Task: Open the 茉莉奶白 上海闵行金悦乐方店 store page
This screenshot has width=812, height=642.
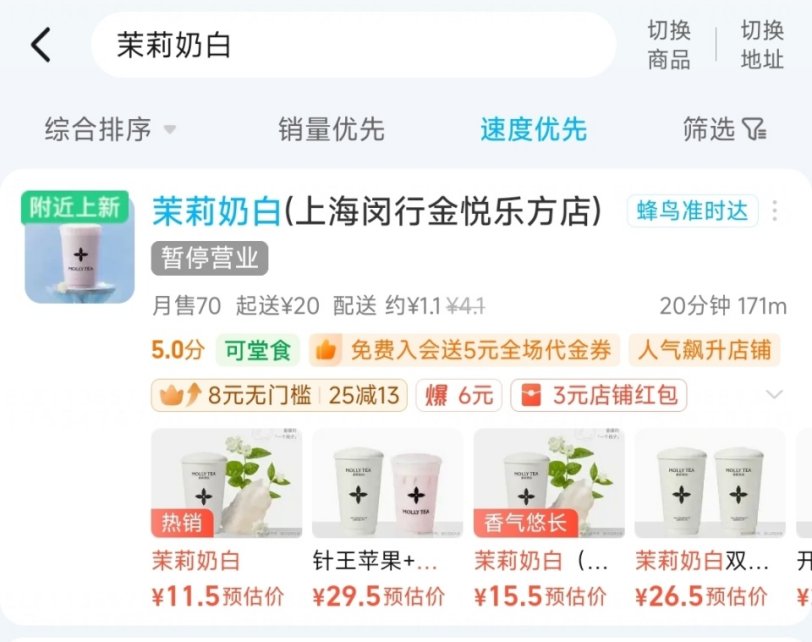Action: 377,211
